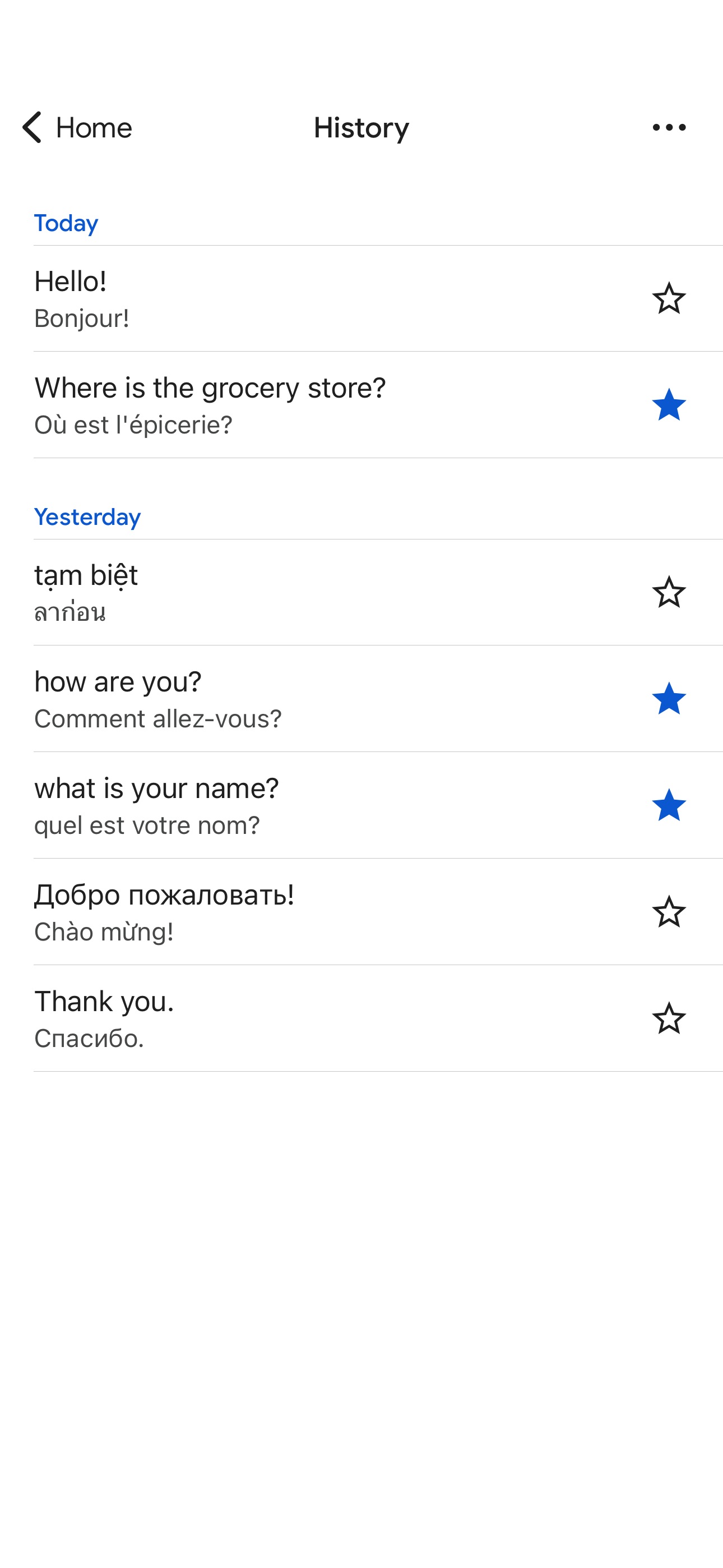This screenshot has height=1568, width=723.
Task: Select the Yesterday section header
Action: [87, 517]
